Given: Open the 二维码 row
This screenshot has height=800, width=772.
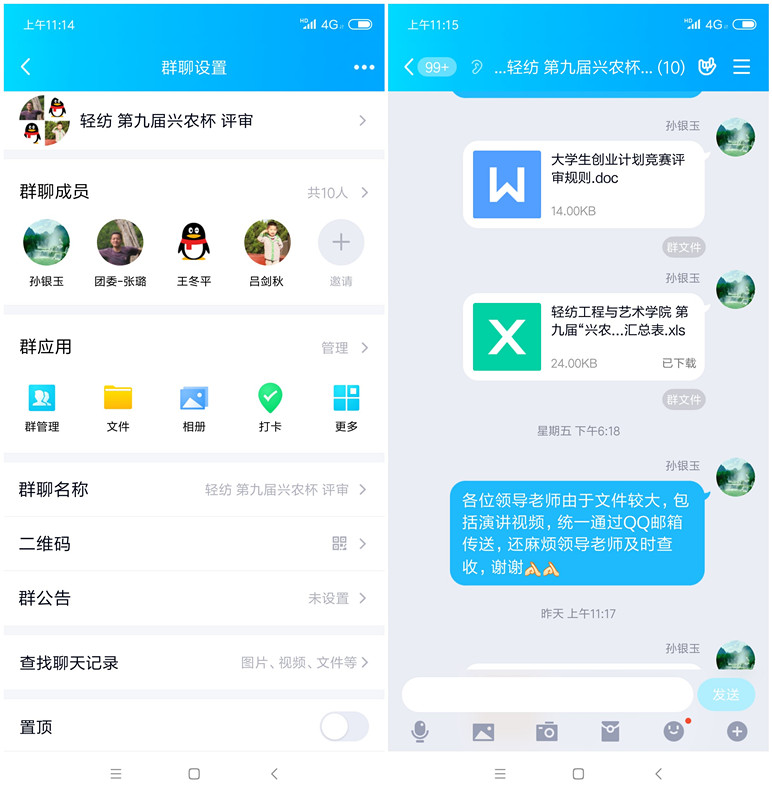Looking at the screenshot, I should point(194,544).
